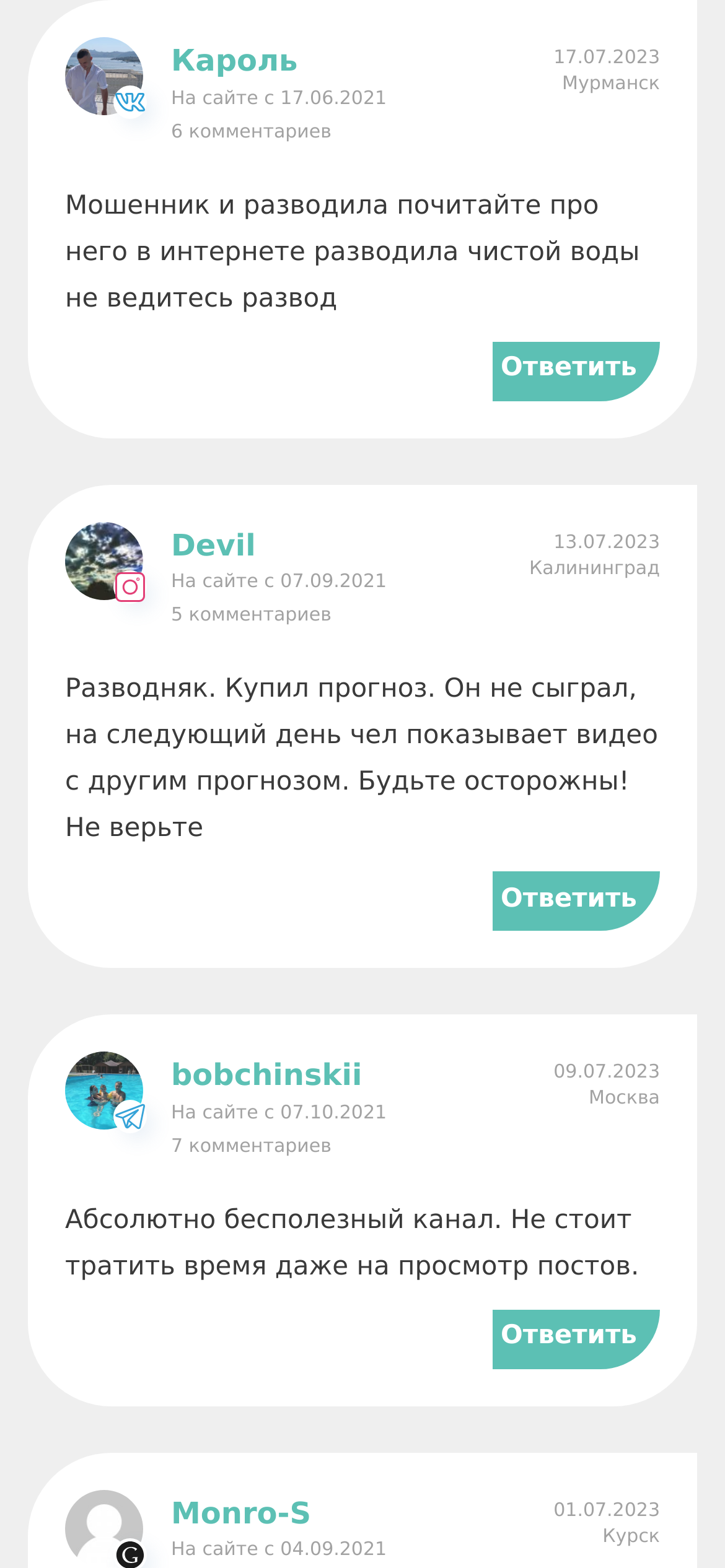Open Monro-S's user profile name

(x=240, y=1513)
